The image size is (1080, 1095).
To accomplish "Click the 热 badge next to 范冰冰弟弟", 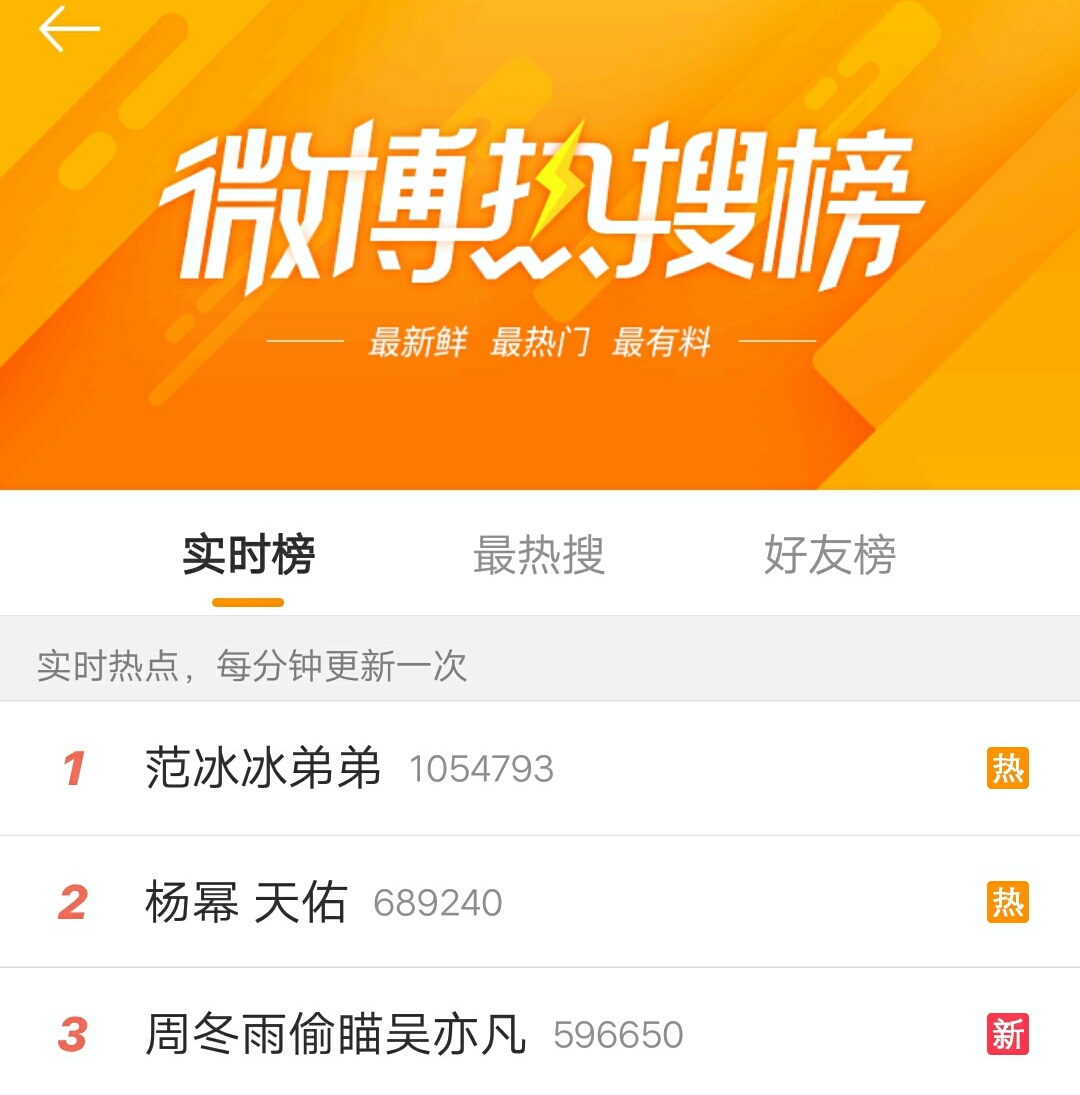I will 1009,768.
